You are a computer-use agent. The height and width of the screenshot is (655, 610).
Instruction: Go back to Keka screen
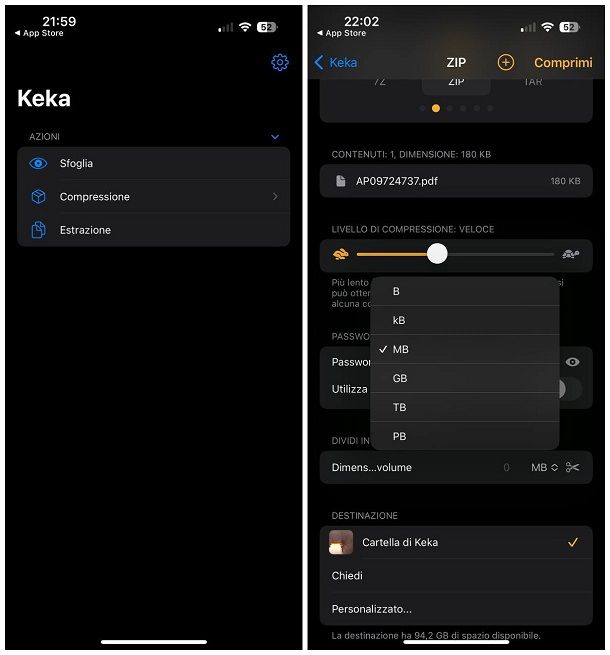coord(336,62)
